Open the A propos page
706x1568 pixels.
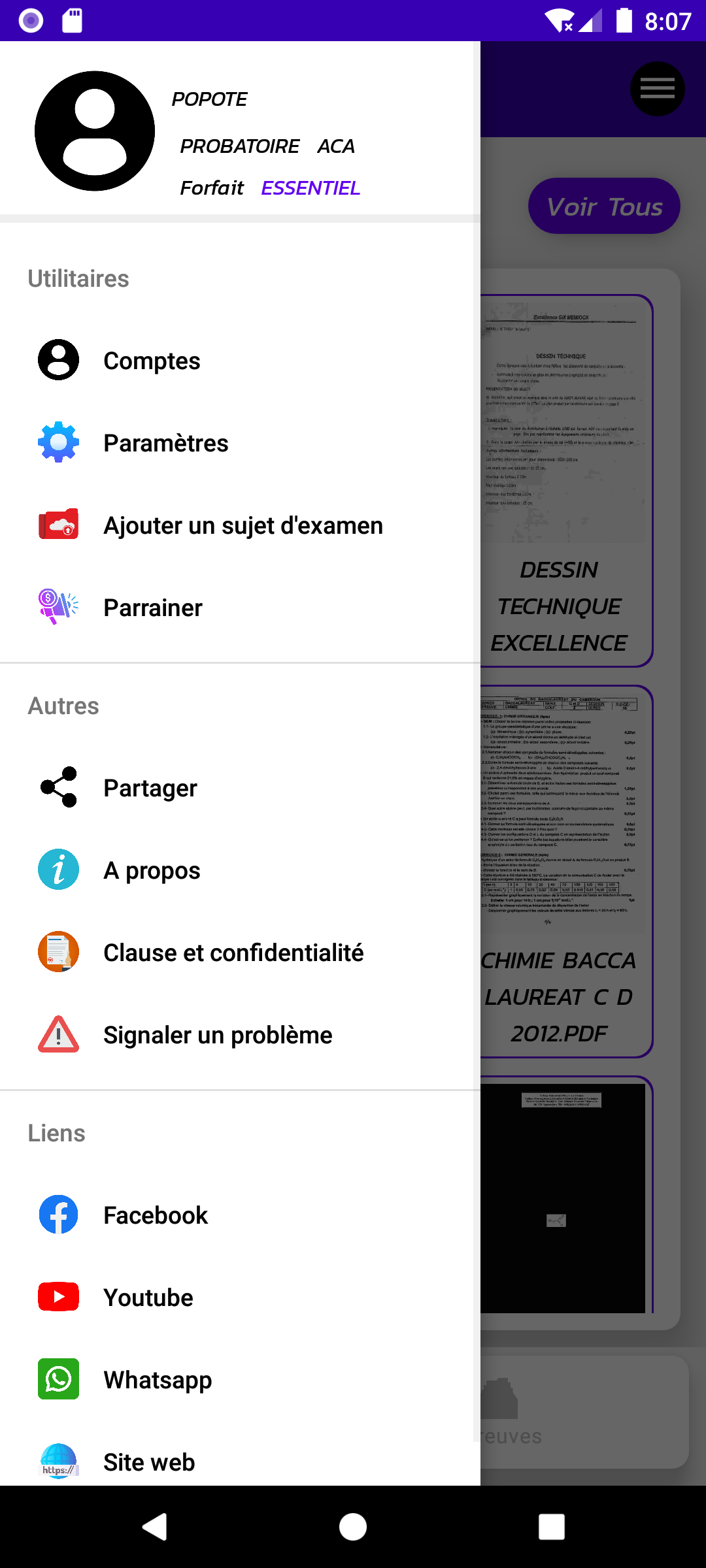tap(240, 870)
